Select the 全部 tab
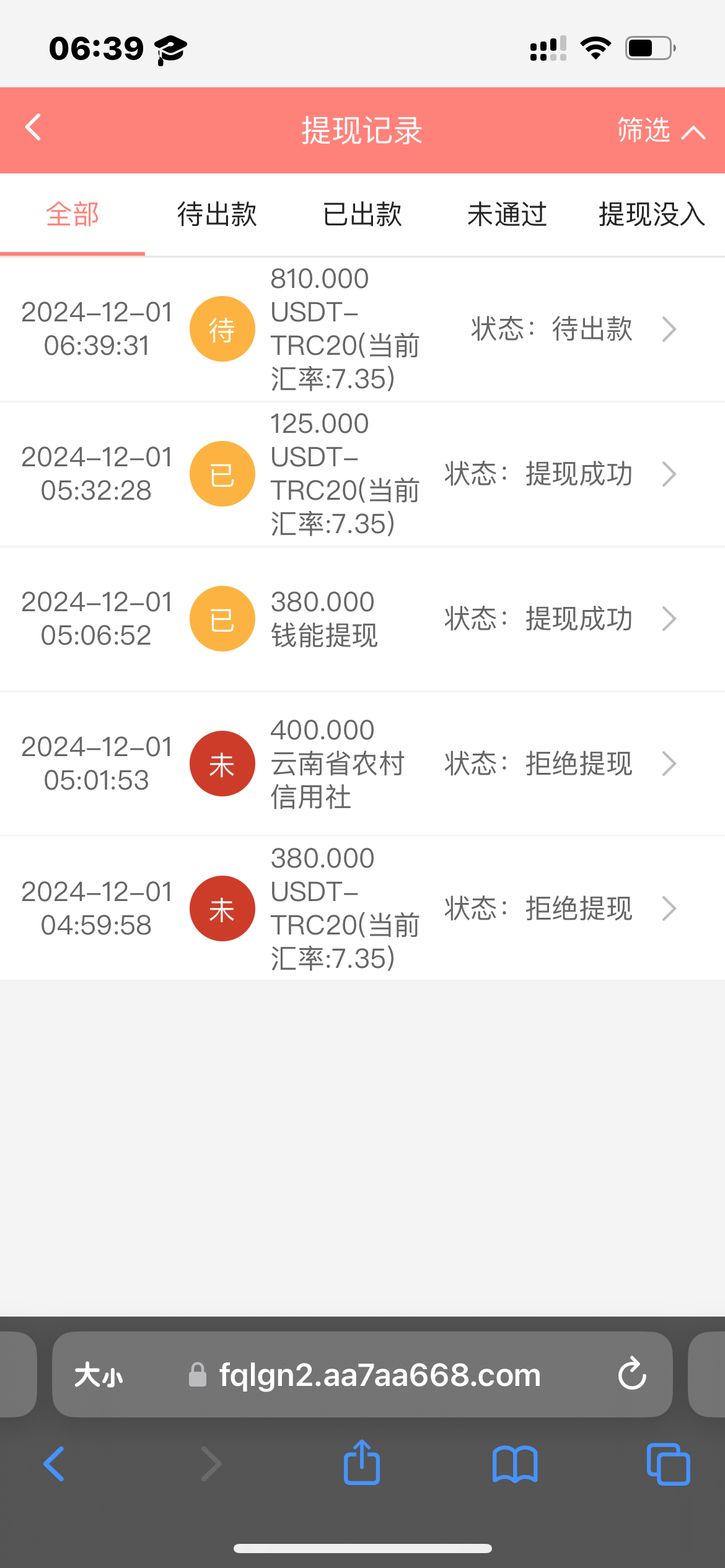The height and width of the screenshot is (1568, 725). click(x=72, y=215)
